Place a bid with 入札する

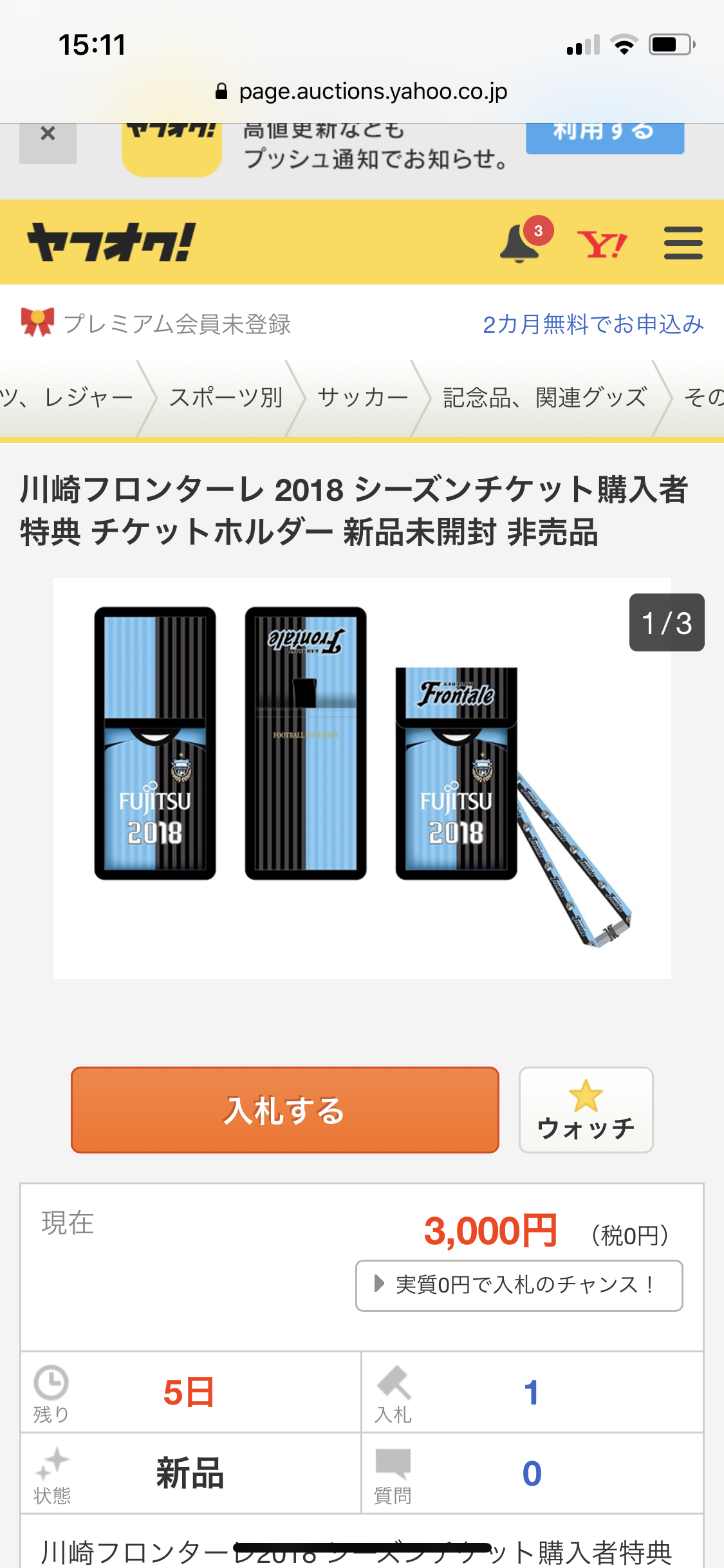(285, 1110)
